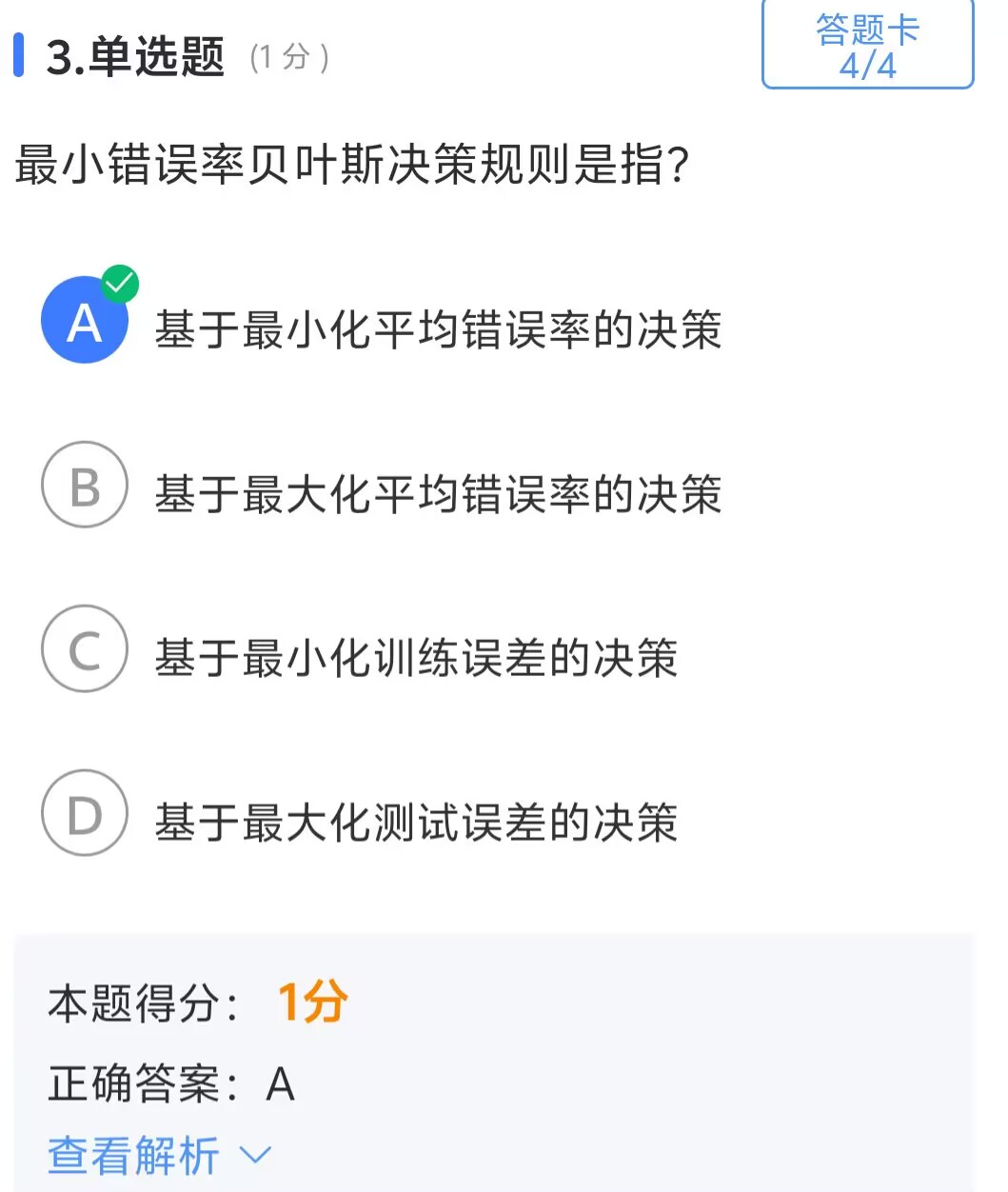1008x1192 pixels.
Task: Select option A 基于最小化平均错误率的决策
Action: pyautogui.click(x=438, y=328)
